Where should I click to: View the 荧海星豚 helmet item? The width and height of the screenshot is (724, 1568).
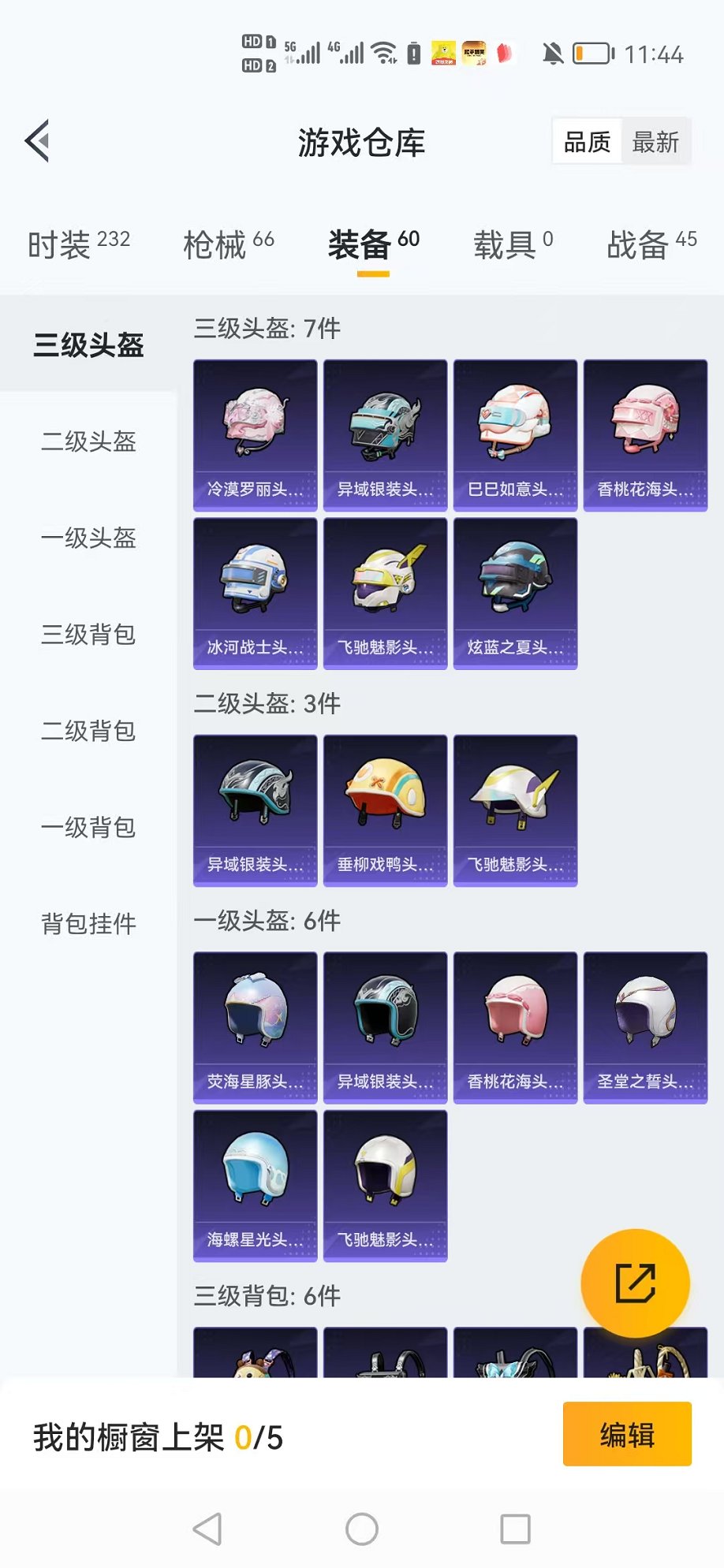[x=255, y=1027]
